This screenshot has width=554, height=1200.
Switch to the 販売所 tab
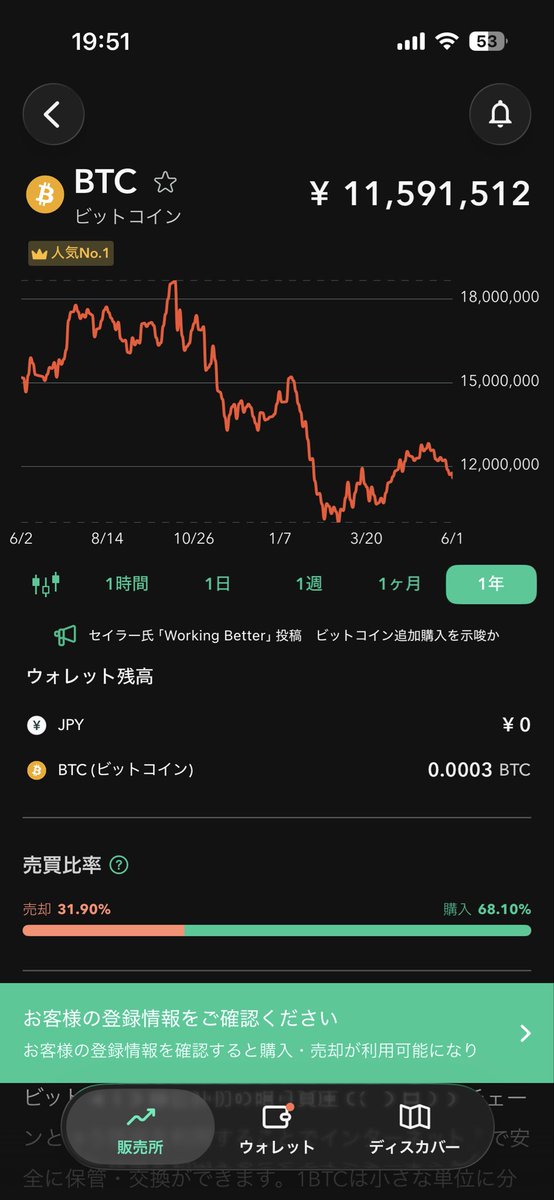point(140,1129)
